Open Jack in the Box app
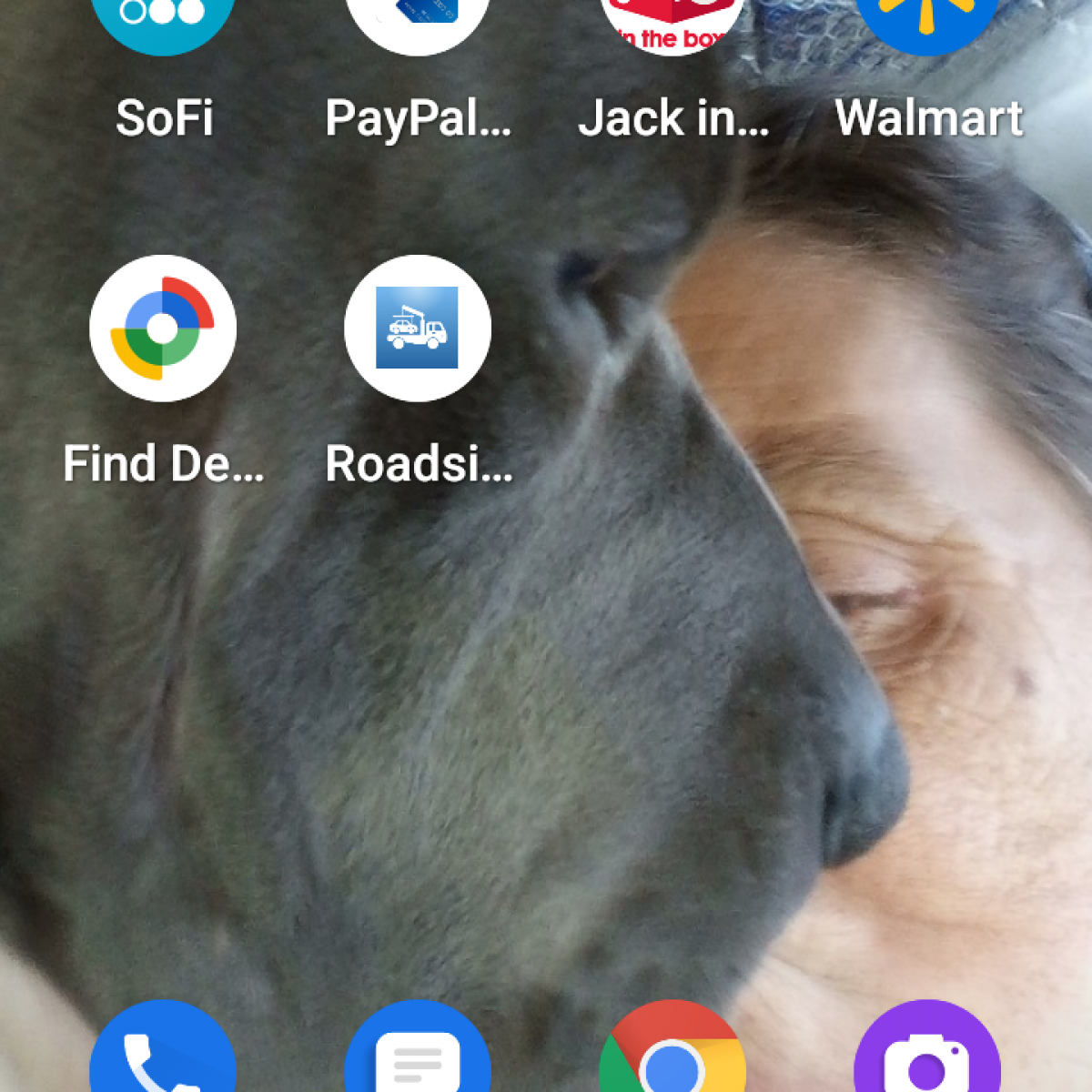Image resolution: width=1092 pixels, height=1092 pixels. [672, 23]
